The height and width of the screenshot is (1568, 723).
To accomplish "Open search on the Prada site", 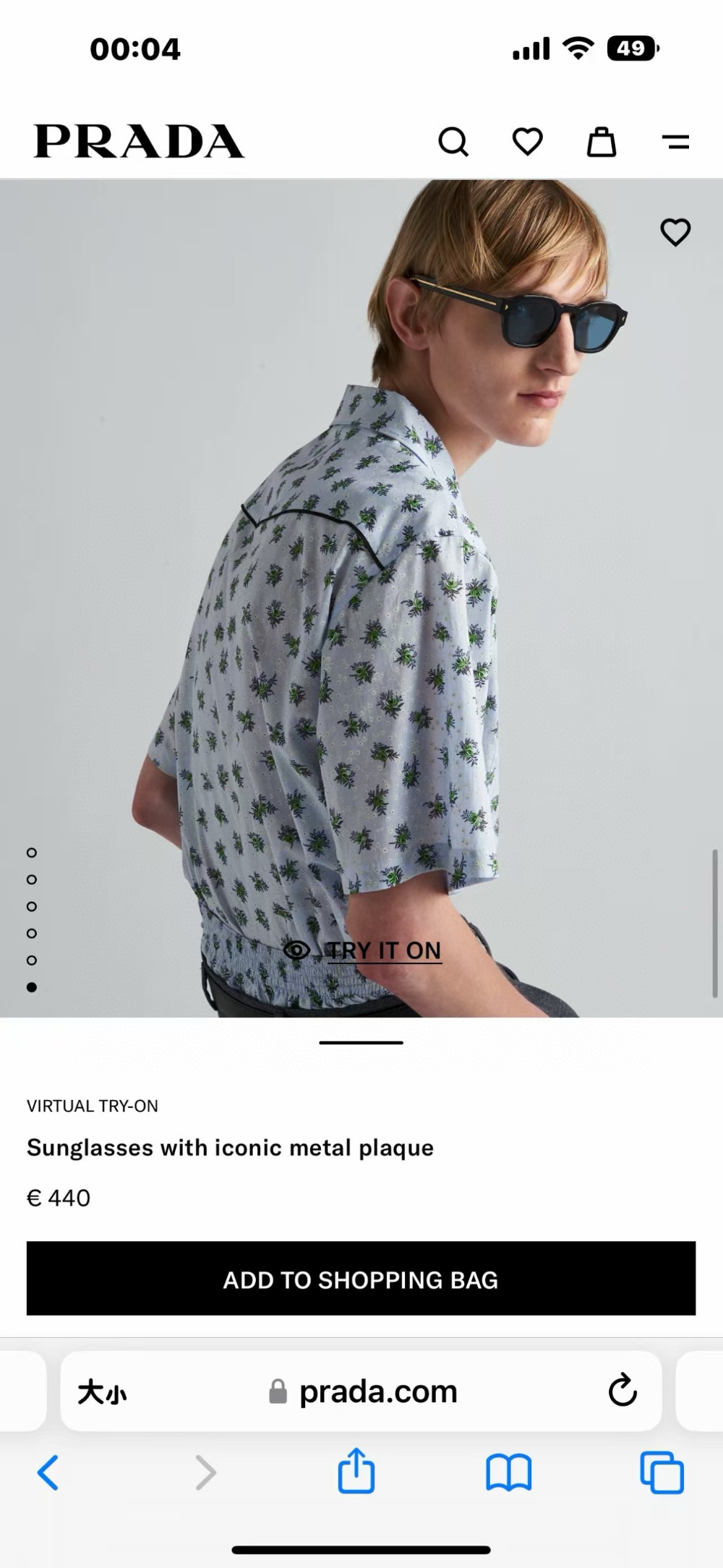I will [453, 142].
